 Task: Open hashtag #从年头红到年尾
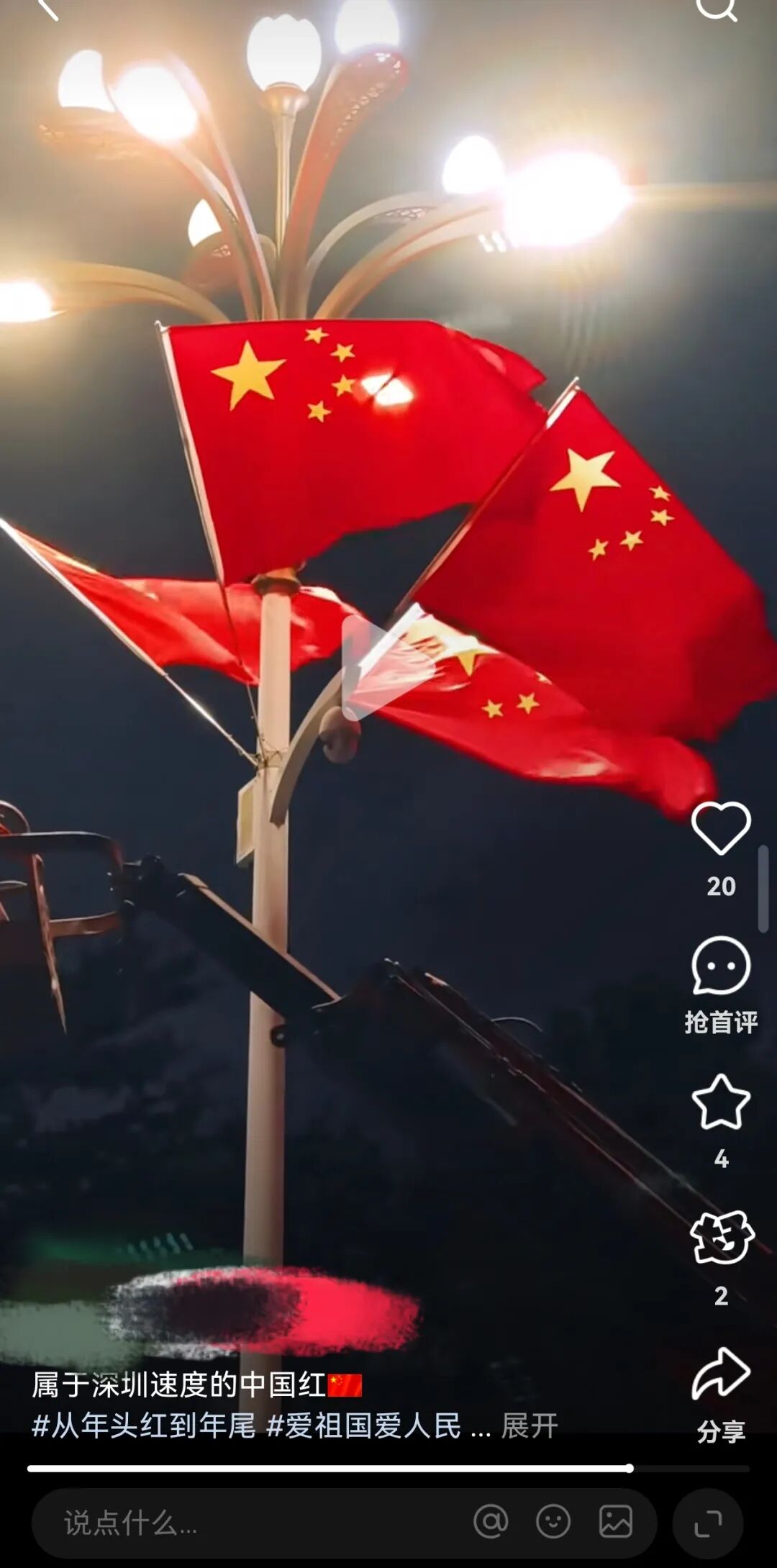point(144,1426)
